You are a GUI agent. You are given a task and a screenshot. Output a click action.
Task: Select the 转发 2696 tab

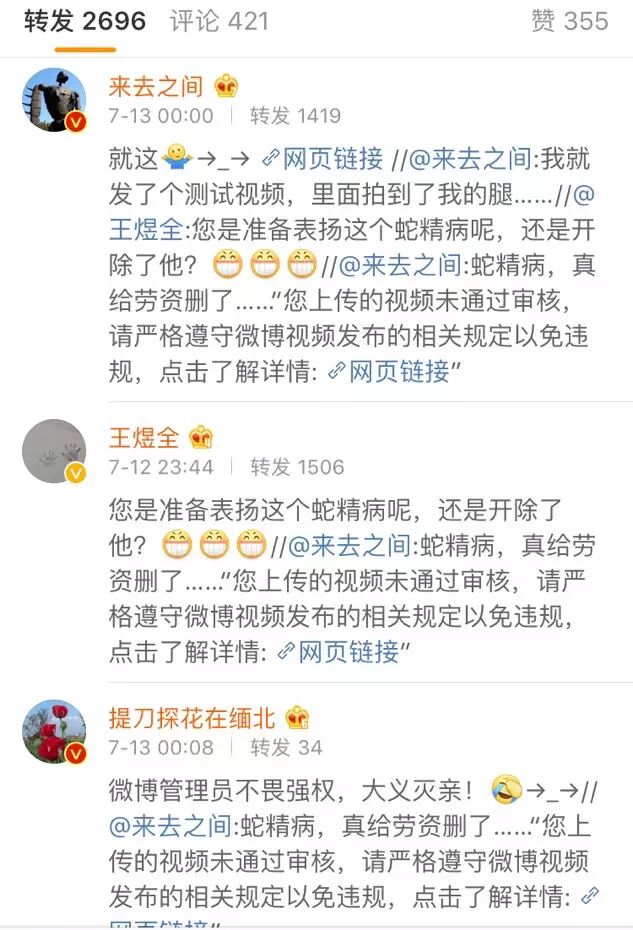(85, 20)
